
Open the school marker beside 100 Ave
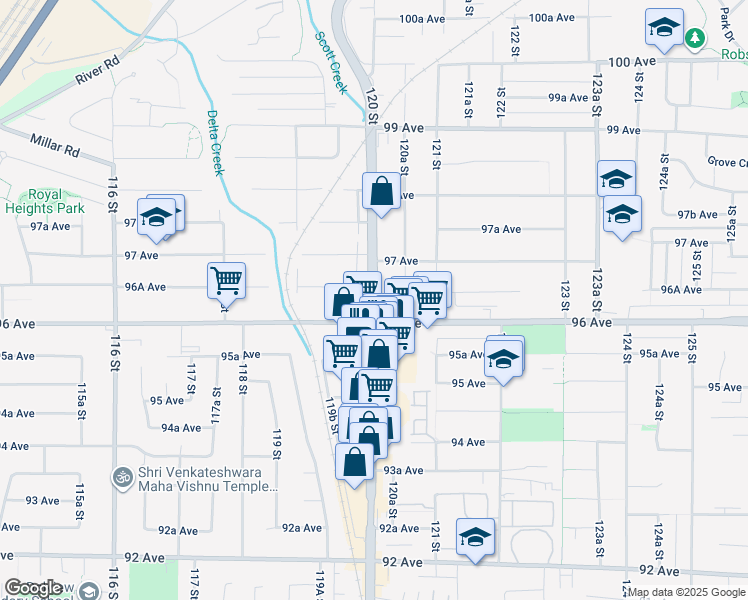point(664,31)
